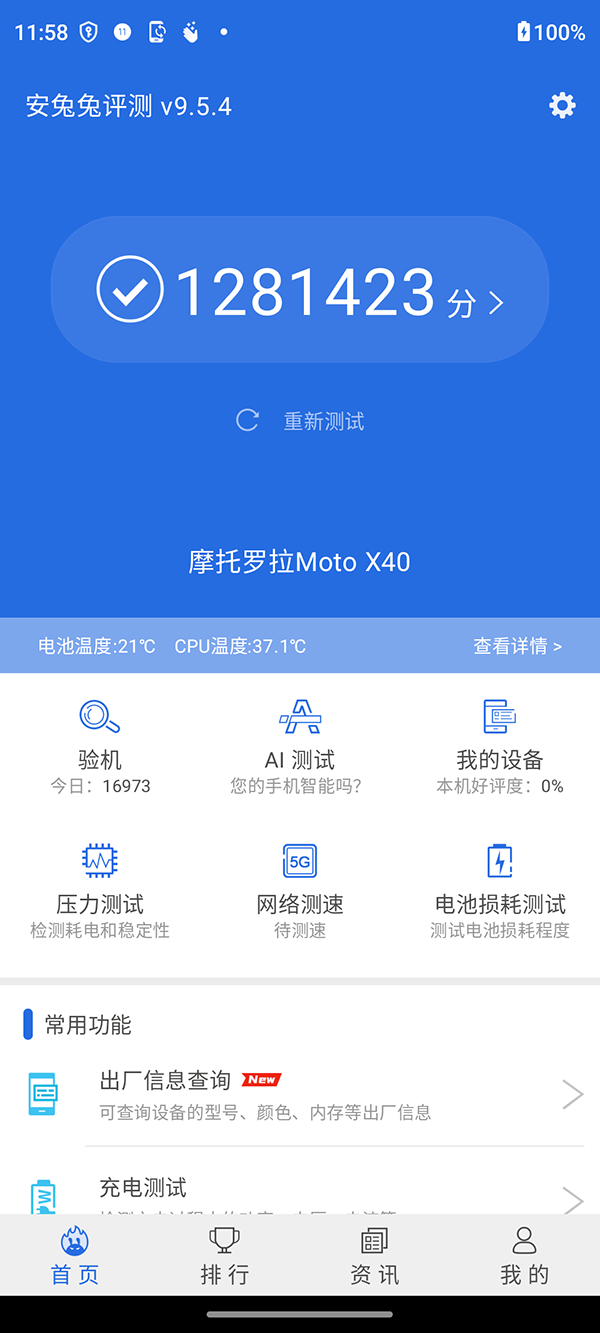Open 查看详情 for temperature details

(517, 646)
